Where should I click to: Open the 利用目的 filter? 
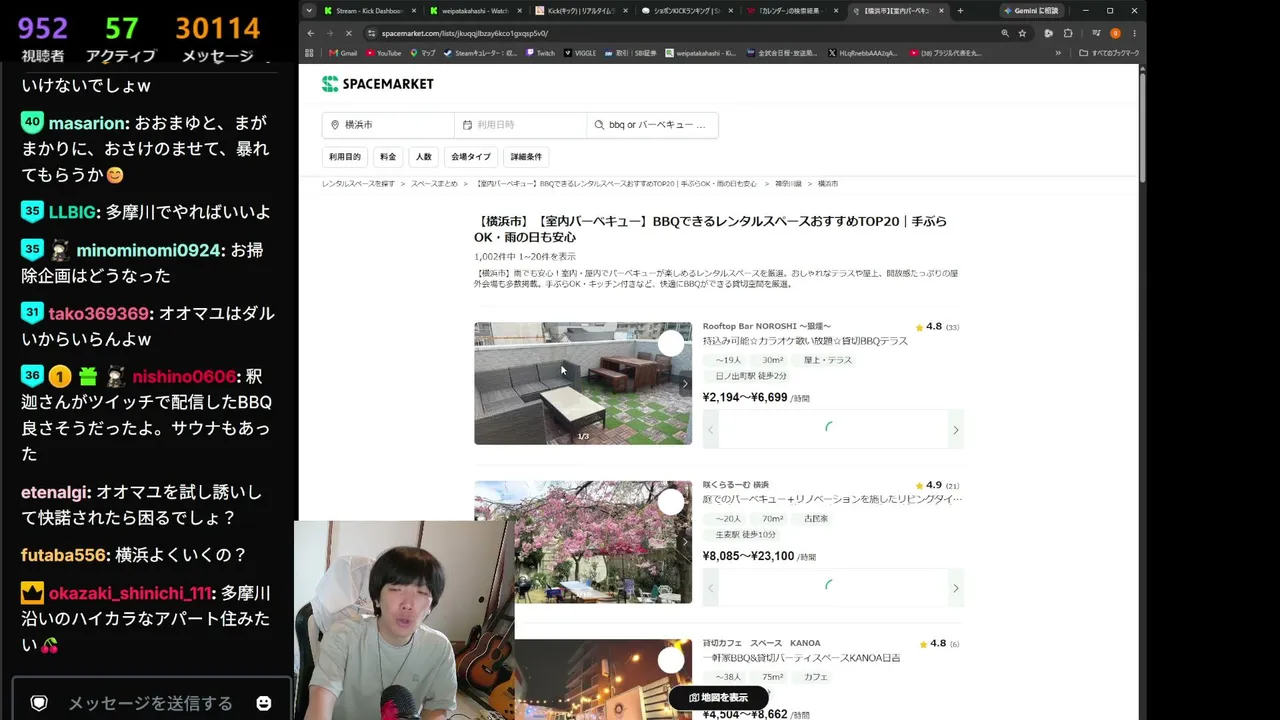click(x=345, y=157)
